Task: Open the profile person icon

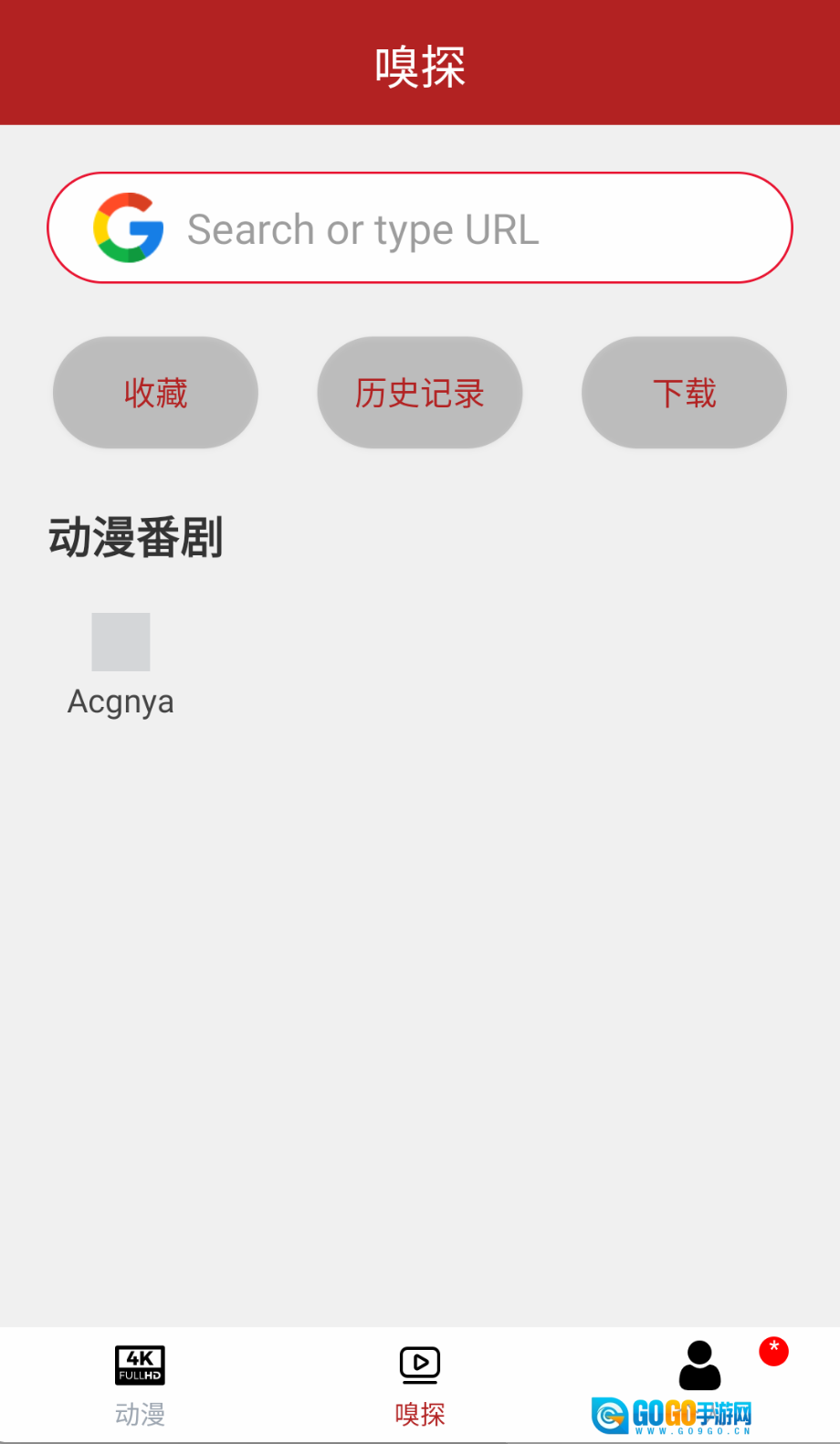Action: (698, 1365)
